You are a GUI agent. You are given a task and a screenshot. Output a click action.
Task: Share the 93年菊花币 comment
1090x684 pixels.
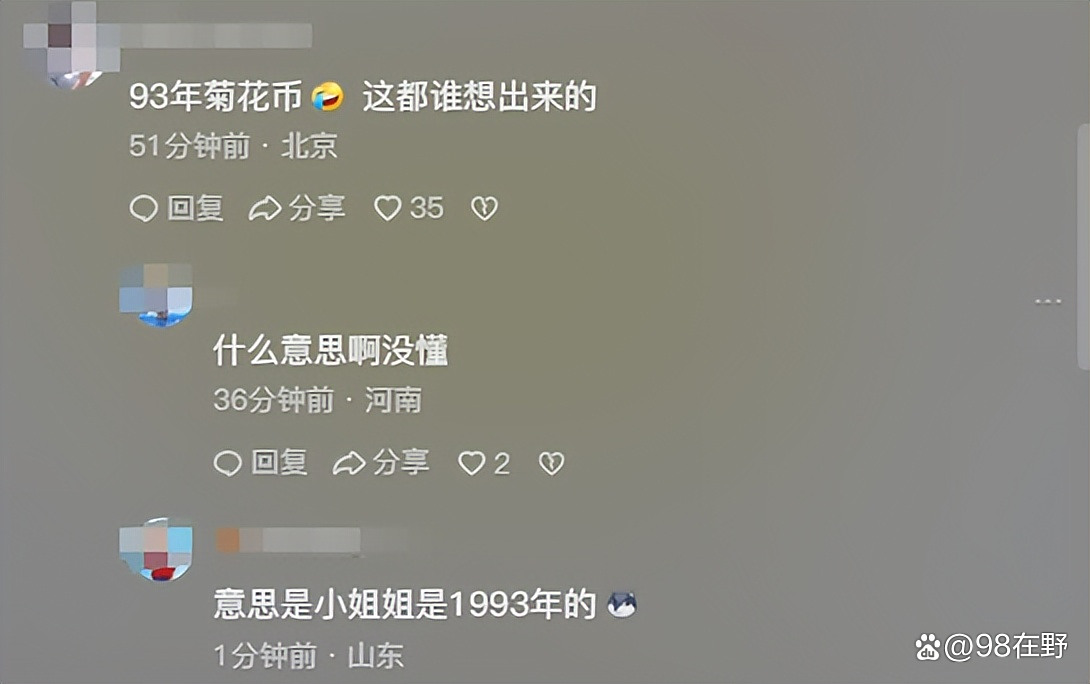297,208
